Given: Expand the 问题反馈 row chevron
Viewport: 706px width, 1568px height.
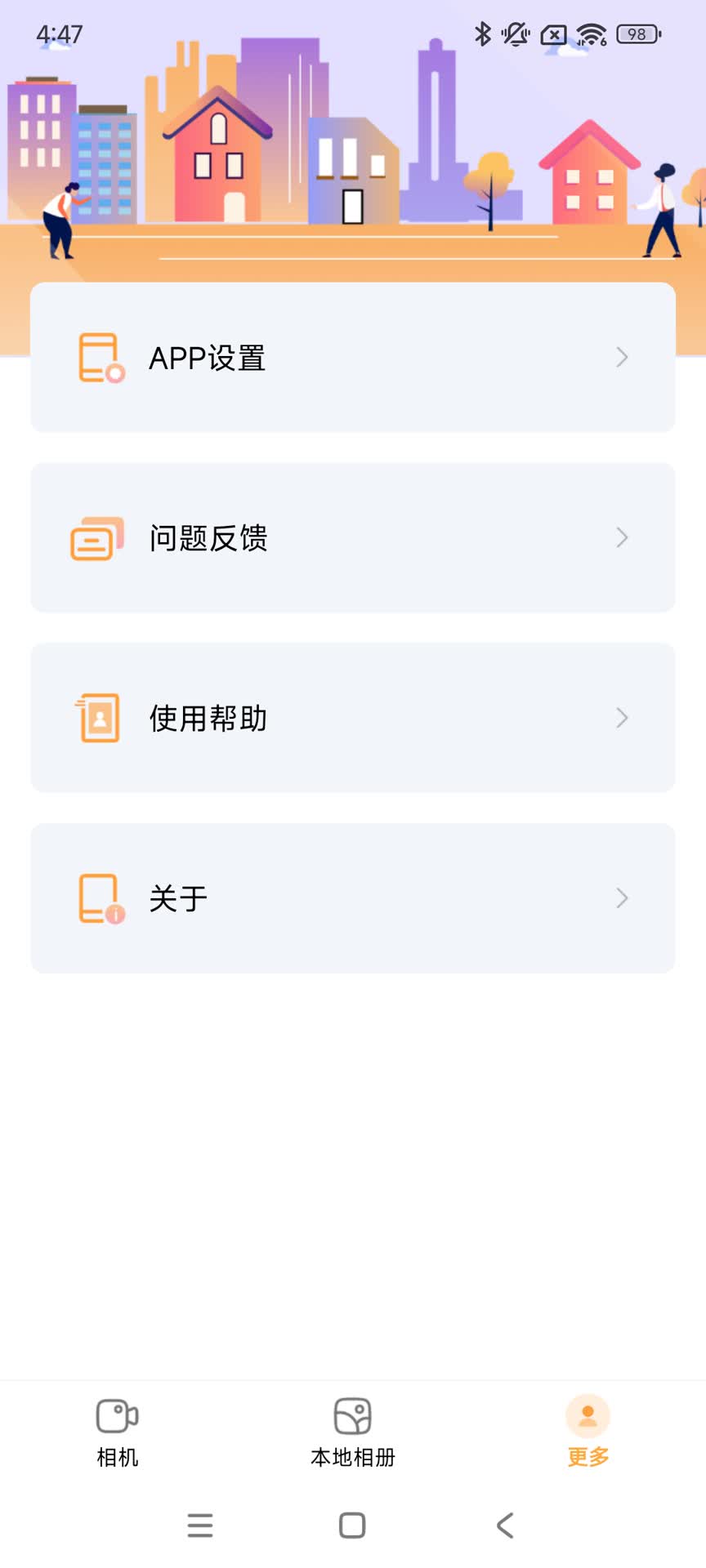Looking at the screenshot, I should coord(621,537).
